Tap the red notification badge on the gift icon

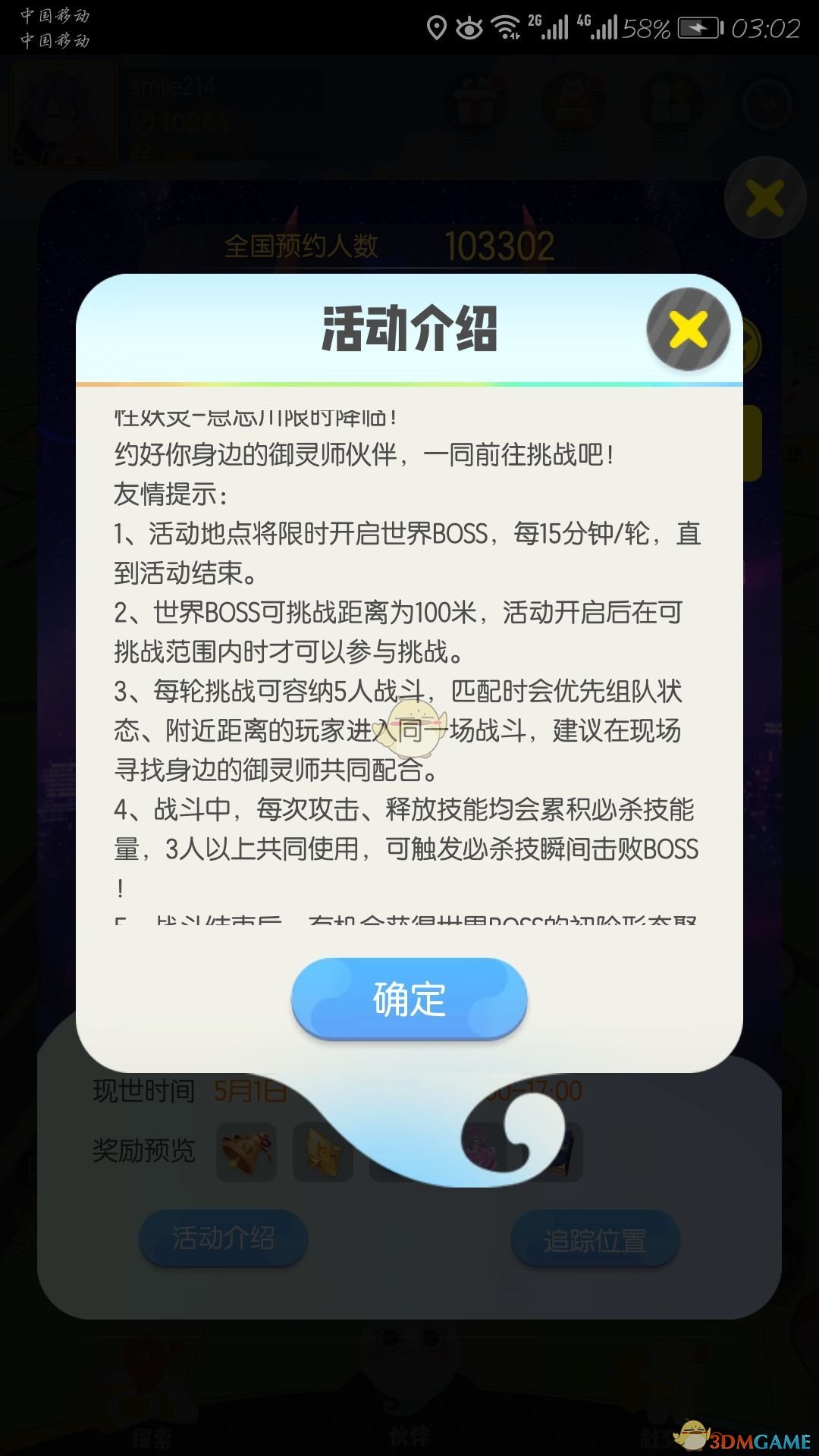coord(499,82)
